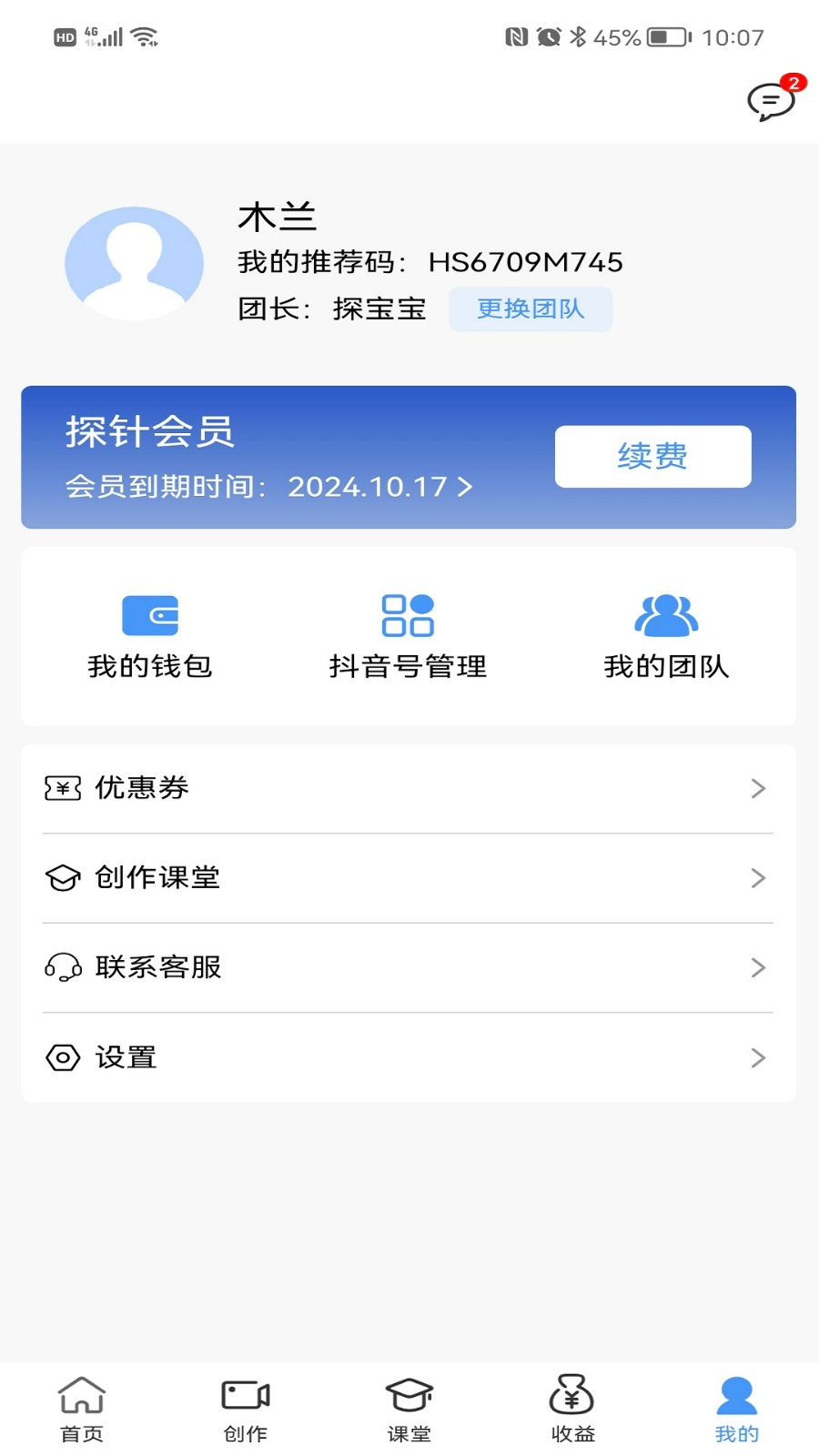
Task: Go to the 课堂 tab
Action: 409,1409
